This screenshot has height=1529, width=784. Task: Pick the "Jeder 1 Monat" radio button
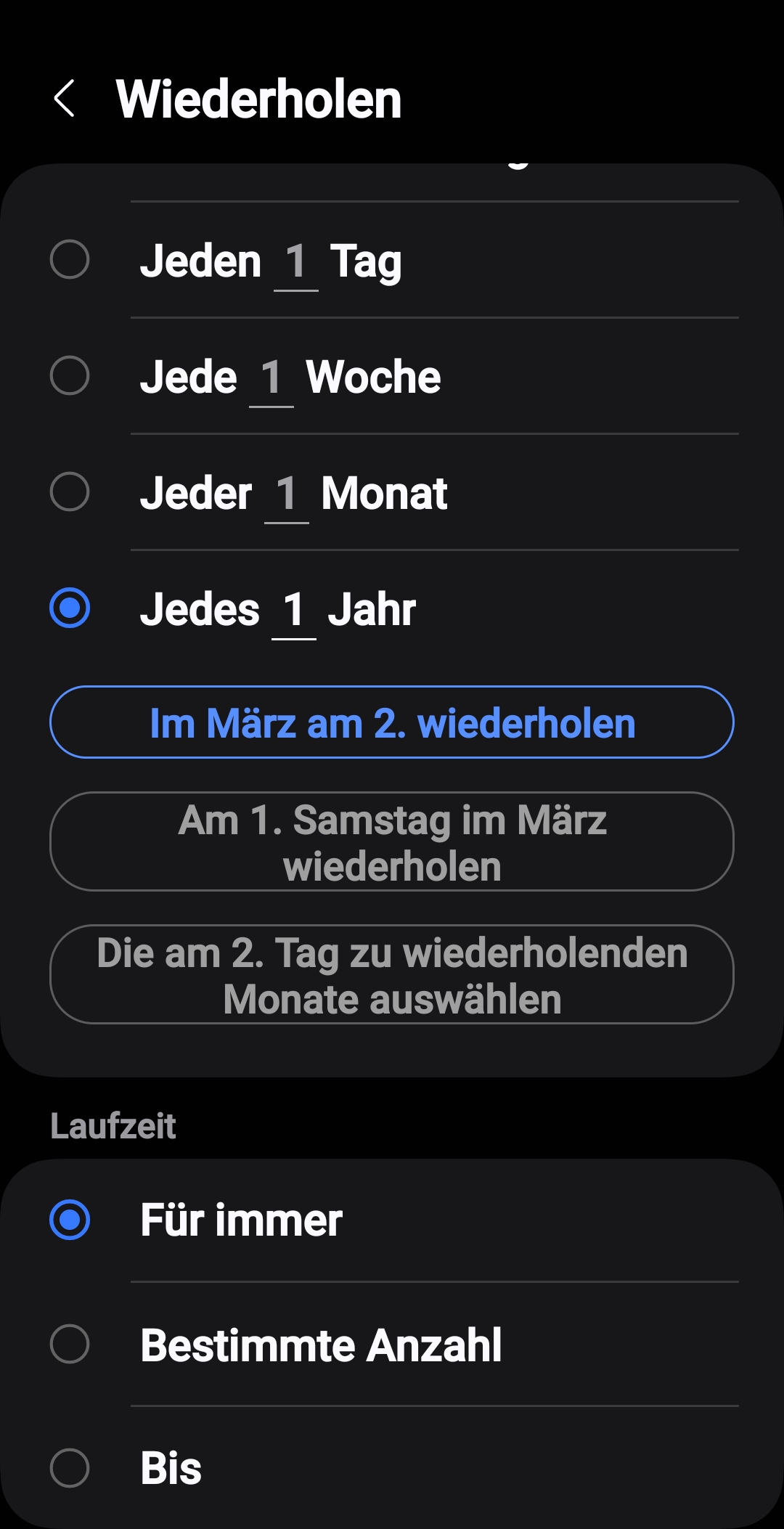[70, 492]
